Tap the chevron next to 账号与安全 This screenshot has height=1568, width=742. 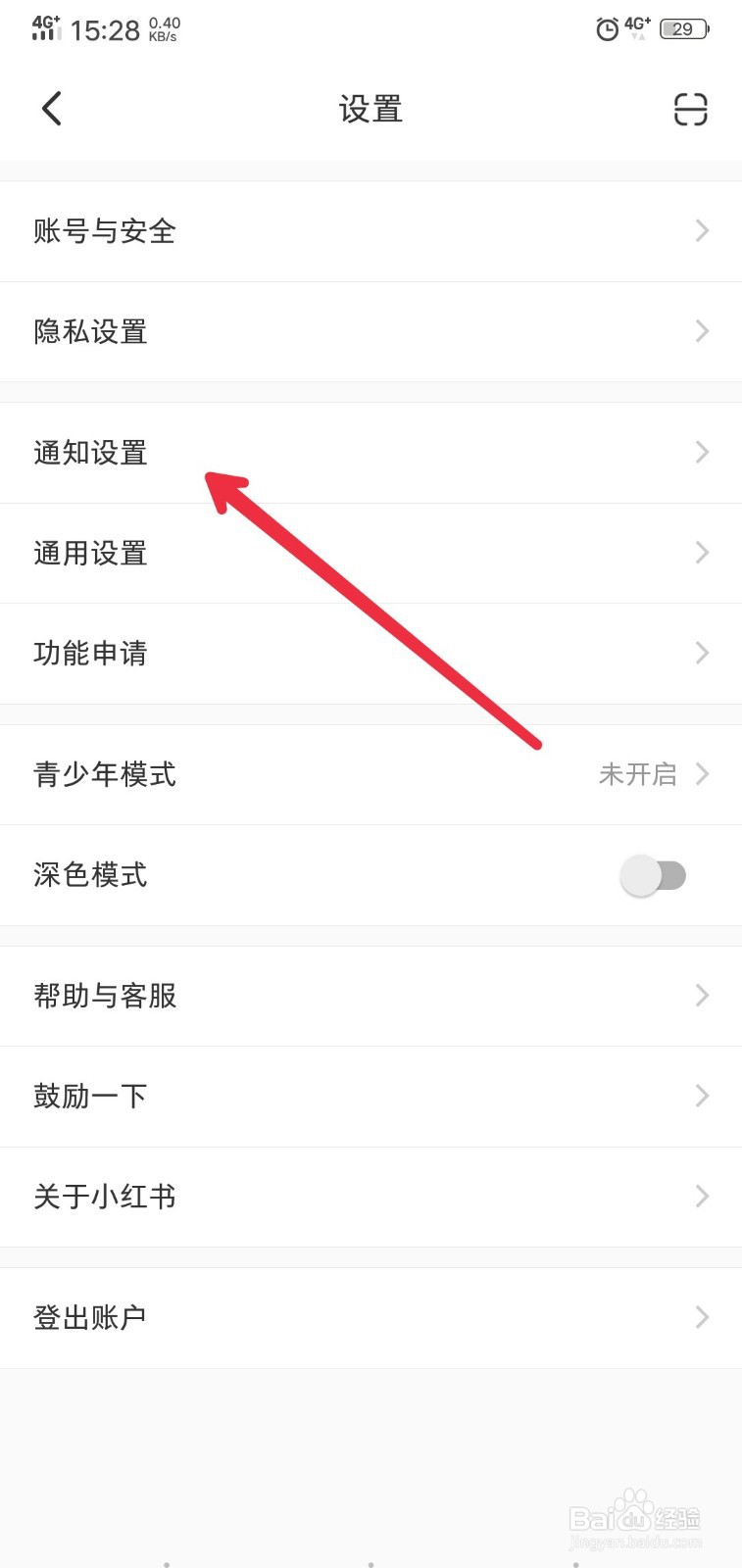coord(701,231)
